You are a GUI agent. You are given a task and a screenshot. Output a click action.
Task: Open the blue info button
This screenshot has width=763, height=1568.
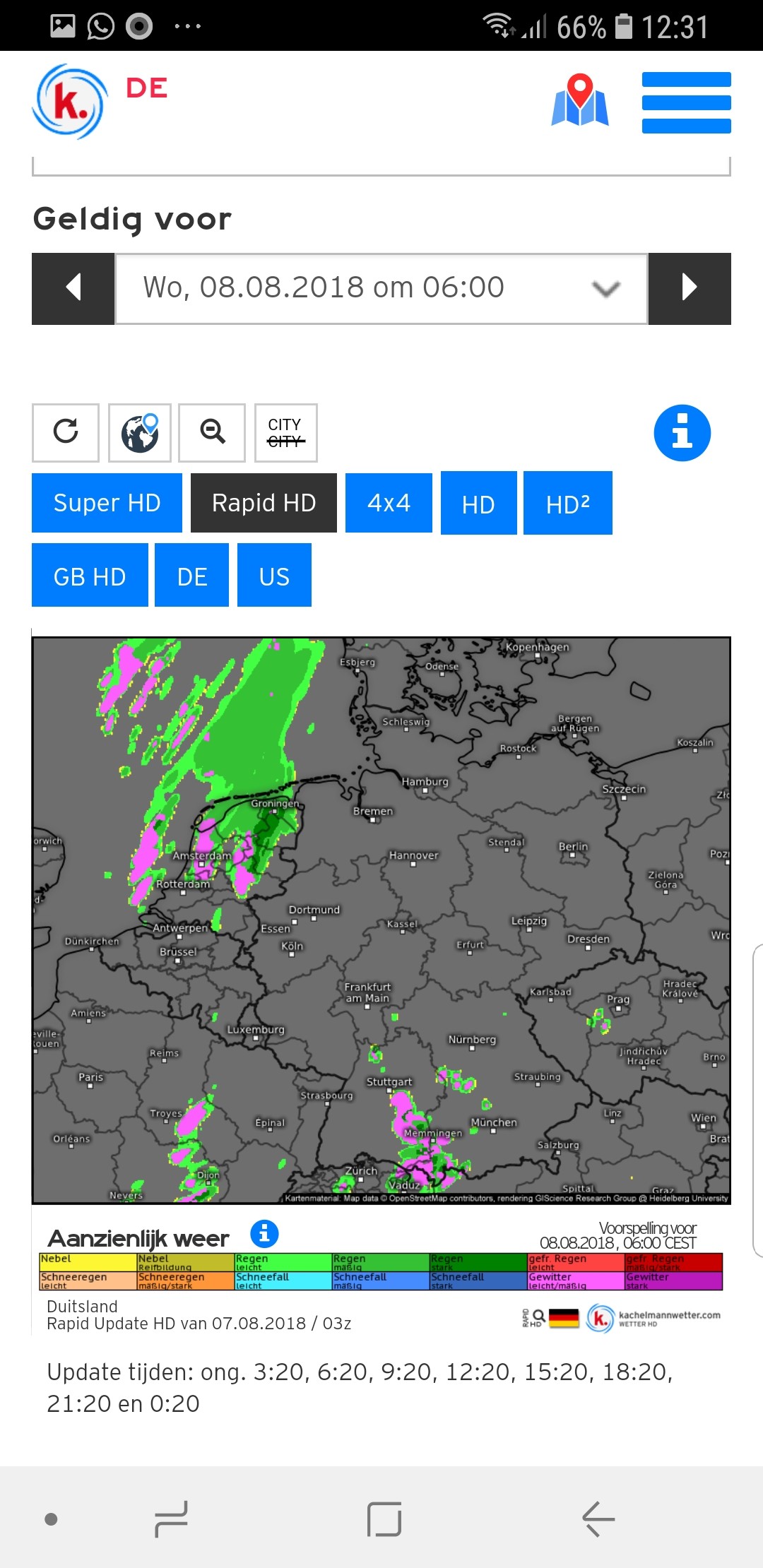coord(682,433)
